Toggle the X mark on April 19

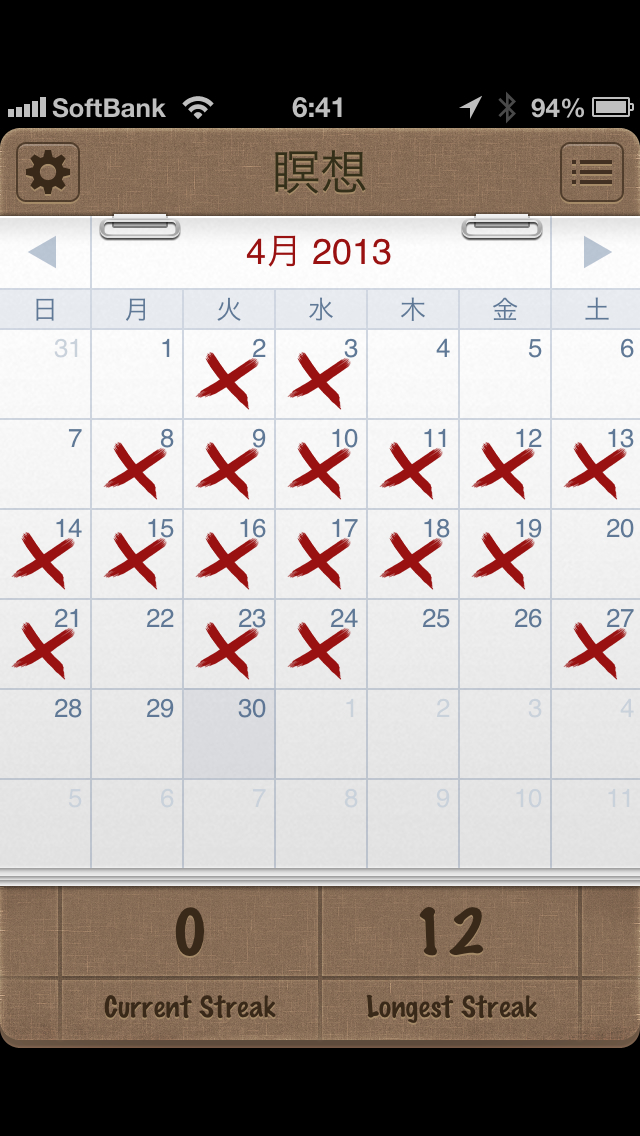coord(505,556)
